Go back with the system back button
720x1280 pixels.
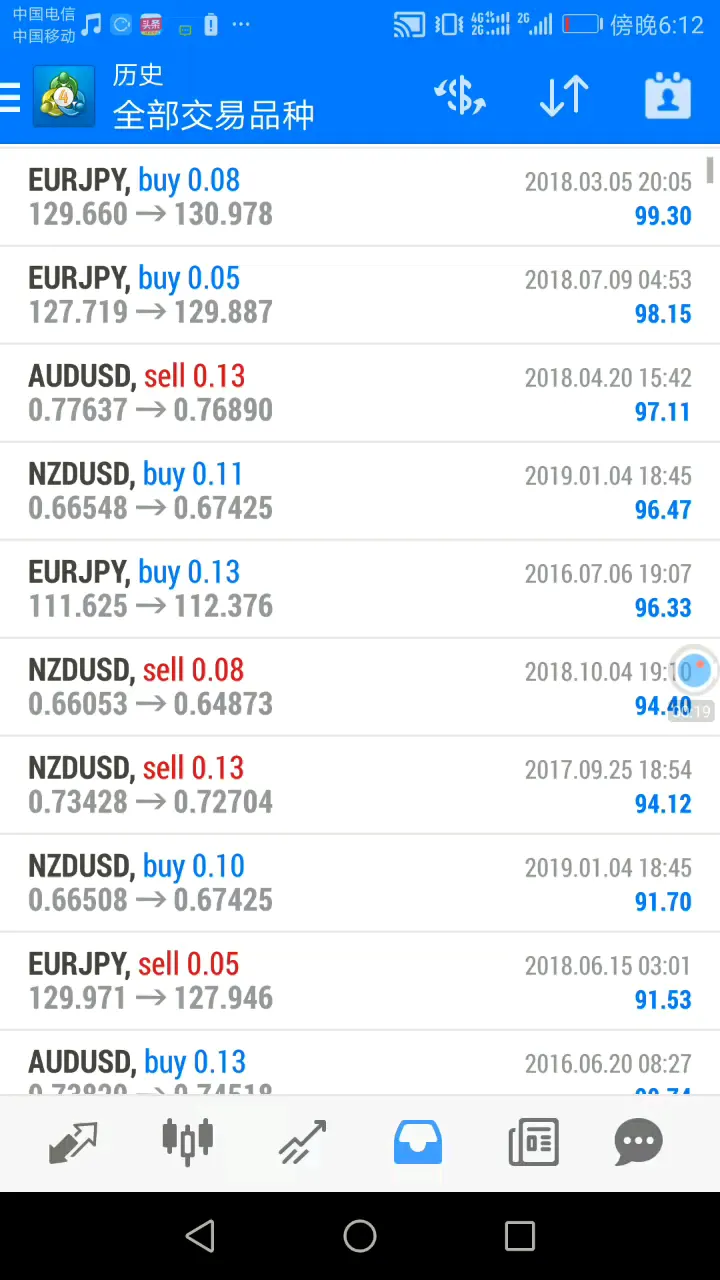pyautogui.click(x=200, y=1237)
